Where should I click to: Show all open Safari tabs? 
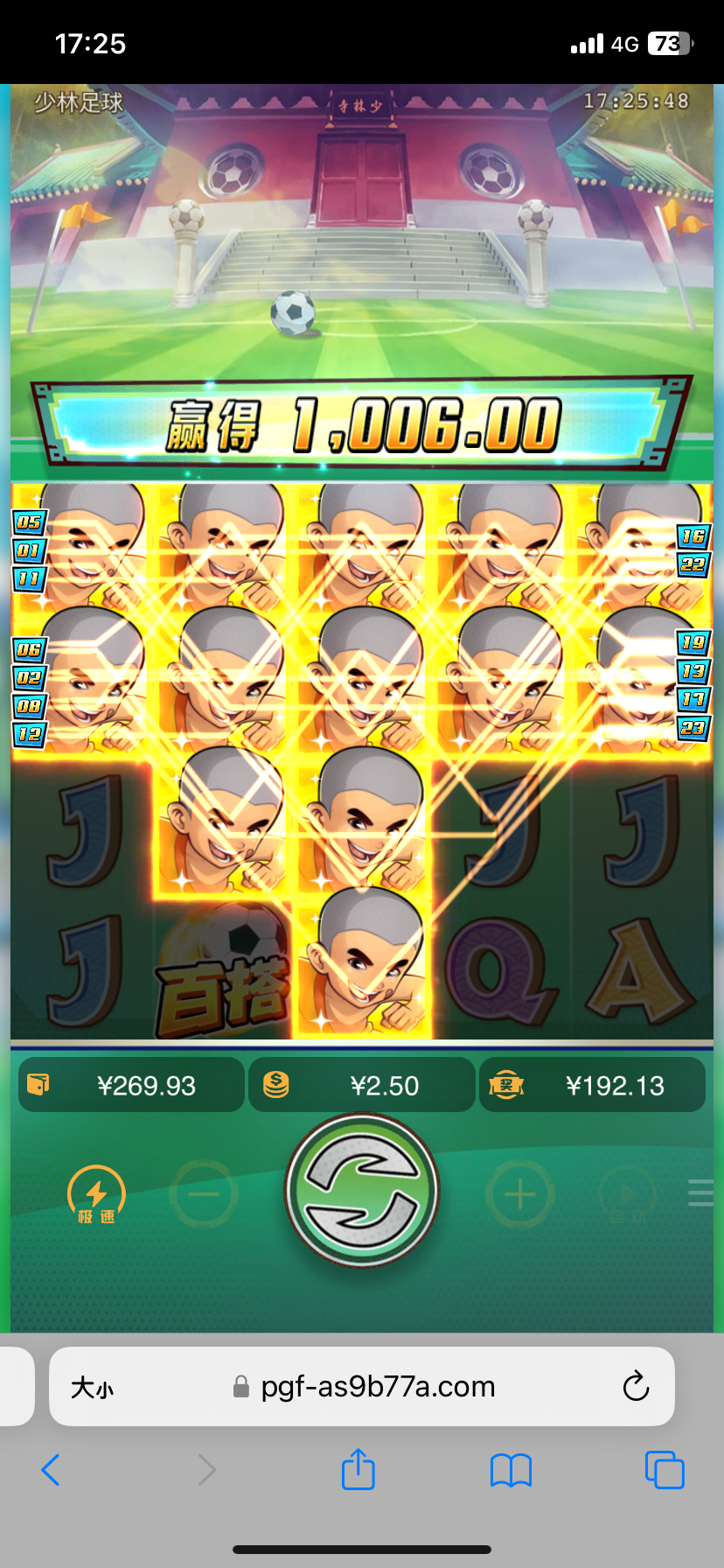click(x=665, y=1470)
